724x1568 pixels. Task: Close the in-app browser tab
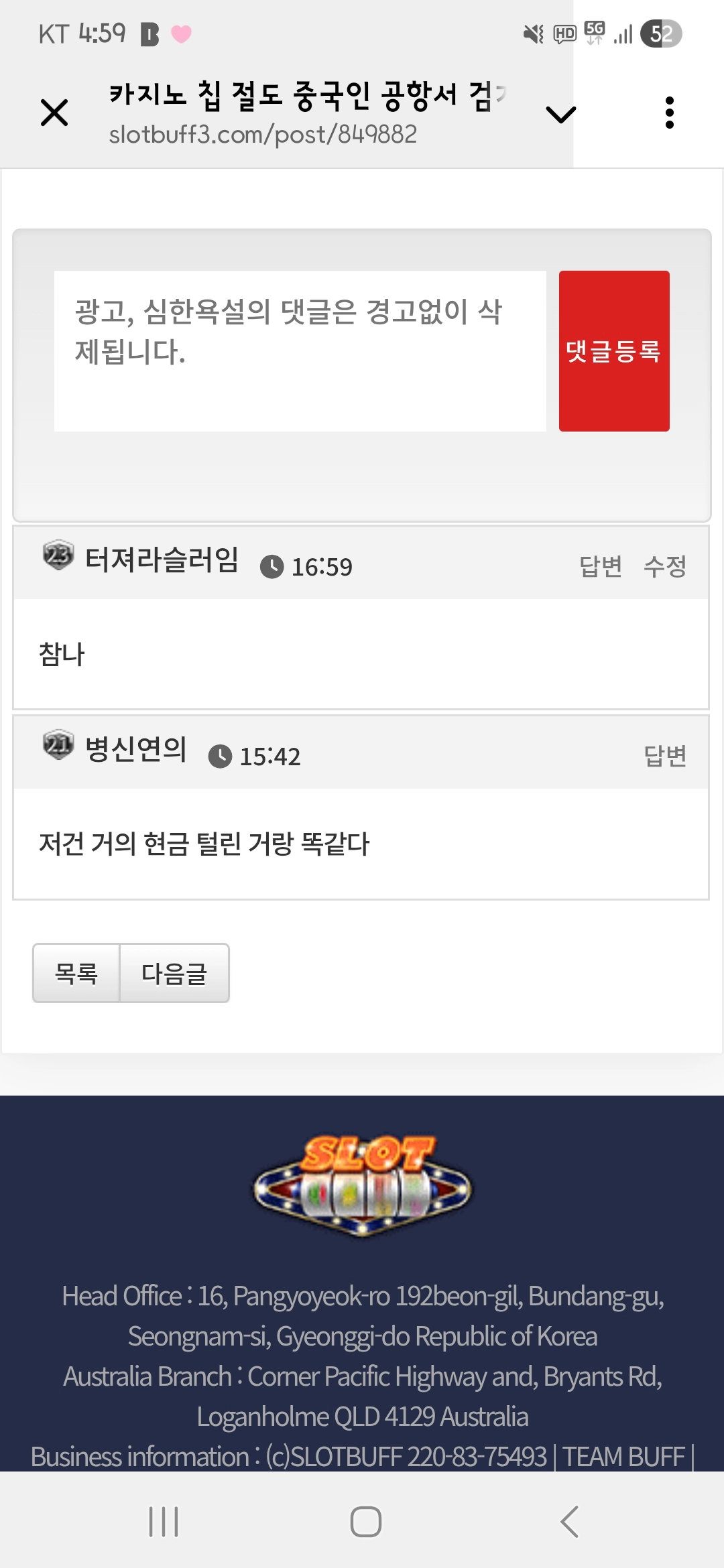tap(54, 113)
